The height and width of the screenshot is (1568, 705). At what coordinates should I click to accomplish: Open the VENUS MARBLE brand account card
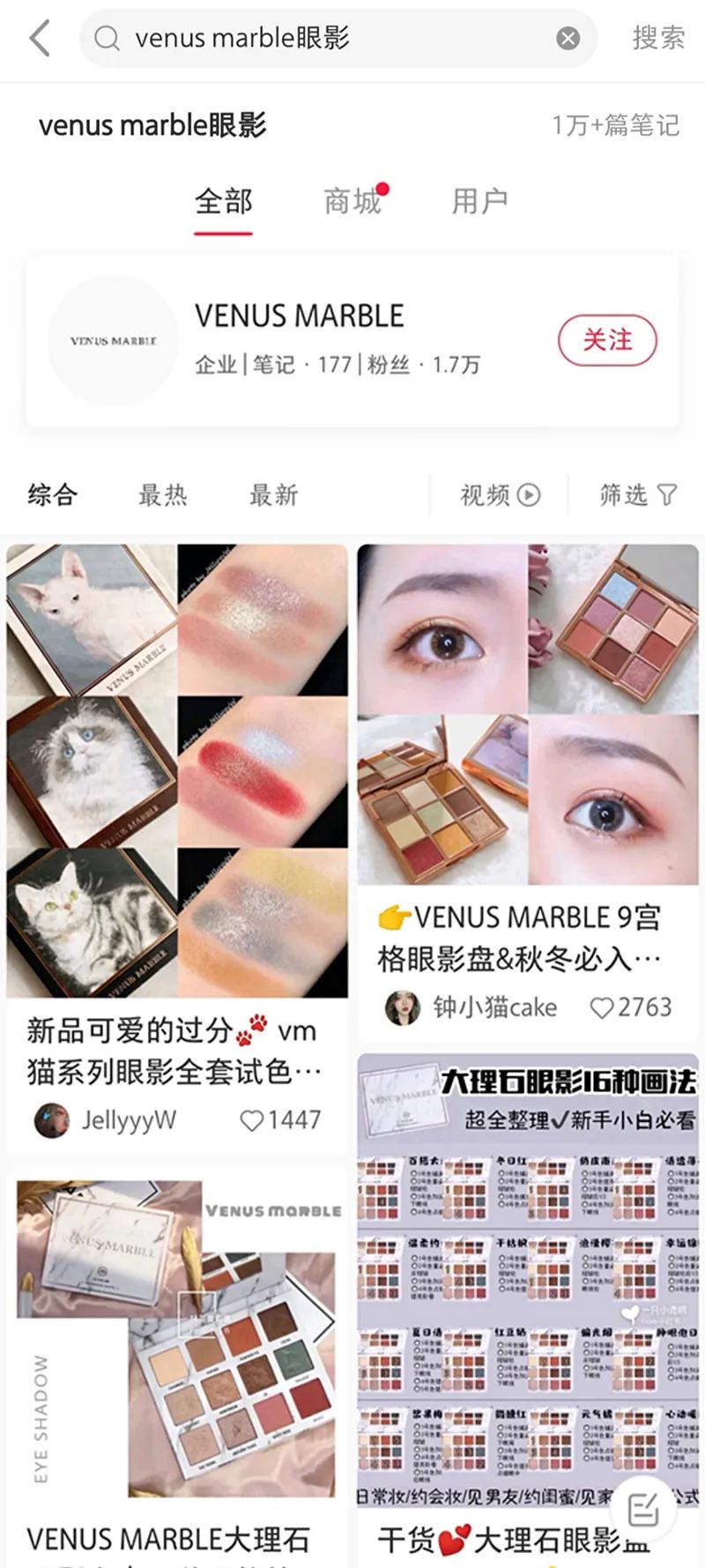click(300, 340)
